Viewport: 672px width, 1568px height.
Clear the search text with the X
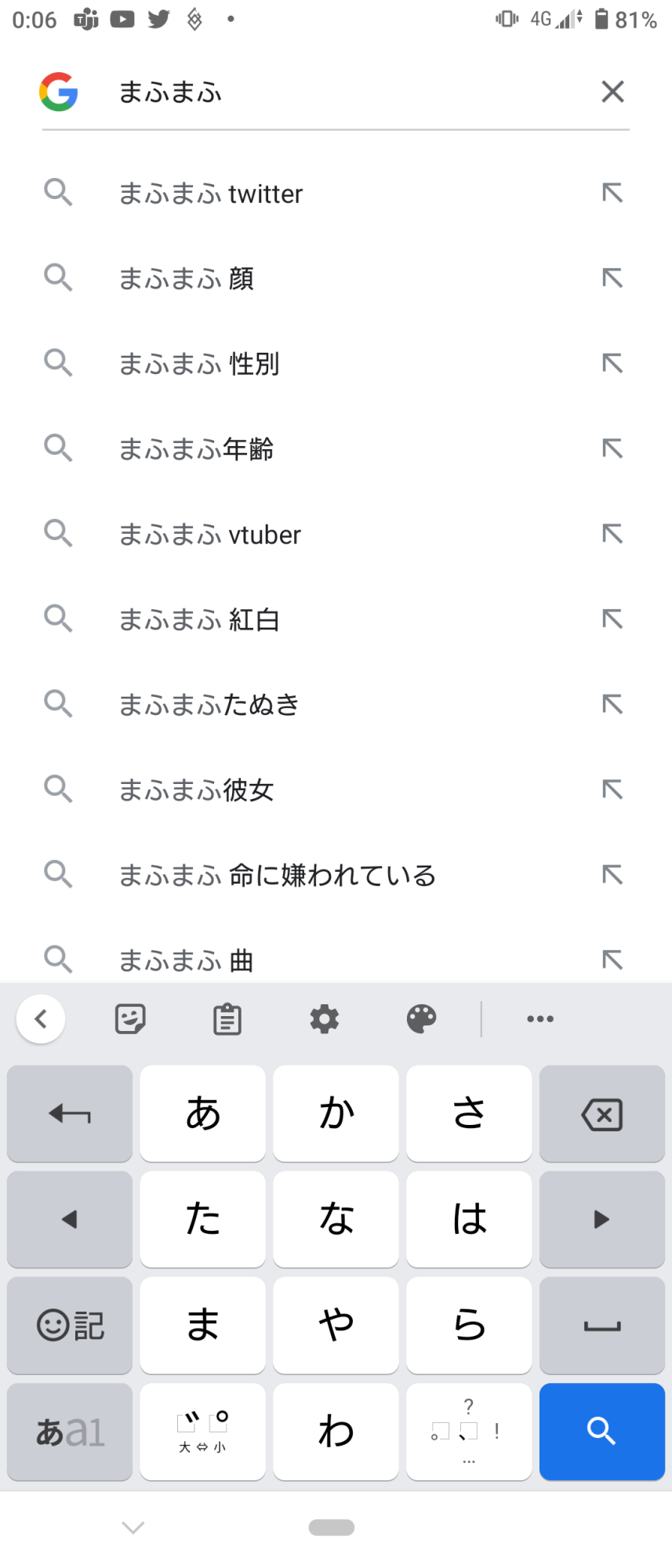pyautogui.click(x=612, y=92)
